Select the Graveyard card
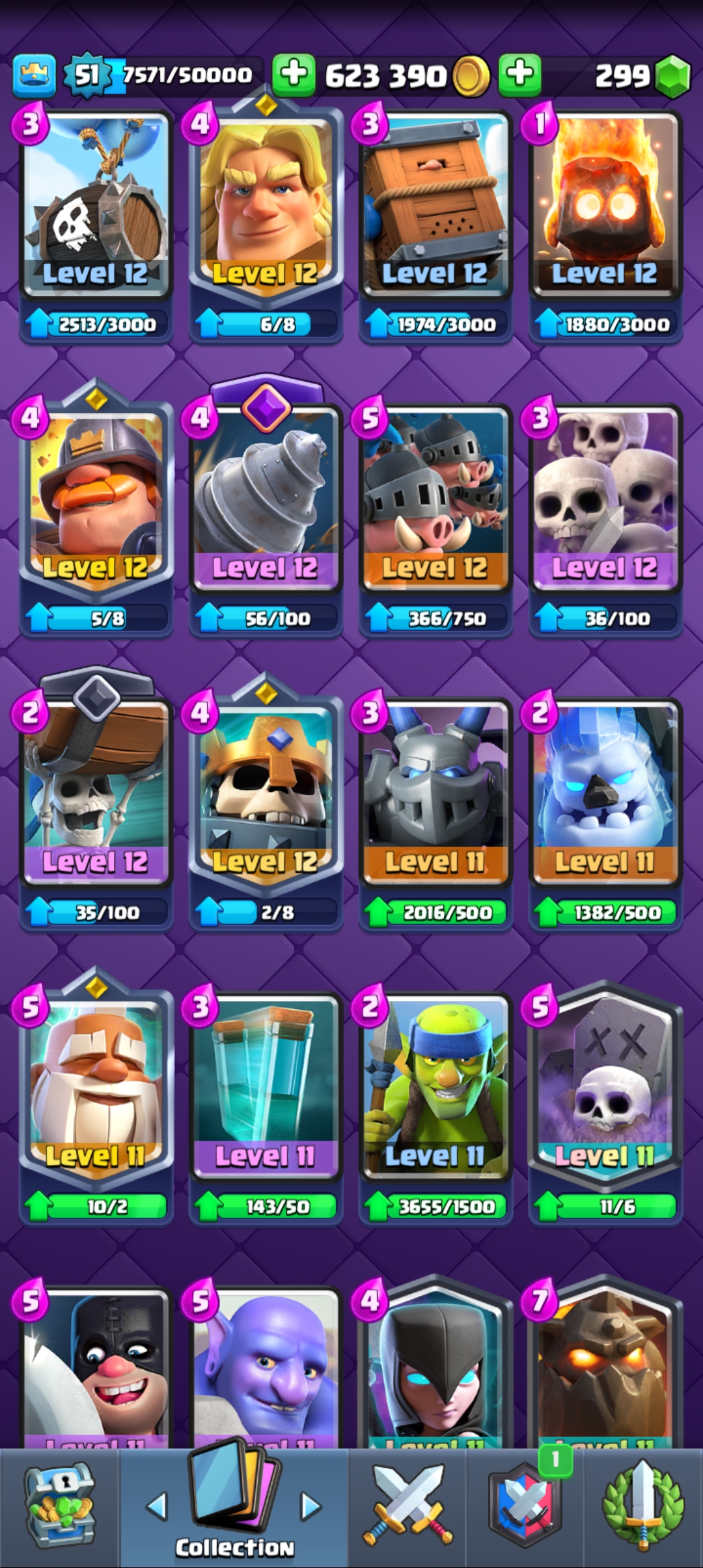703x1568 pixels. 605,1104
